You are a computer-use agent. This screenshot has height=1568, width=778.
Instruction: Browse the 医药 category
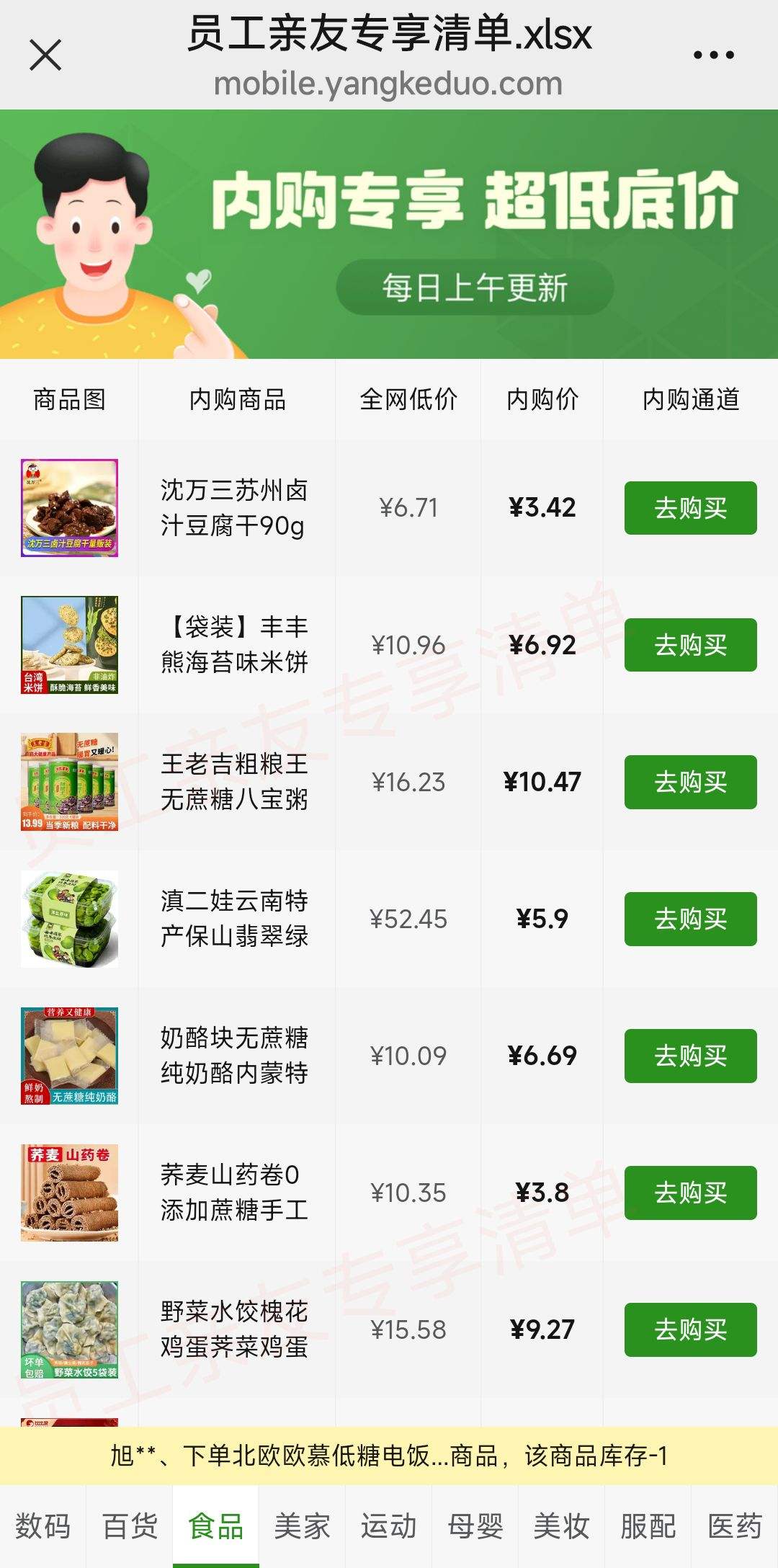point(735,1526)
